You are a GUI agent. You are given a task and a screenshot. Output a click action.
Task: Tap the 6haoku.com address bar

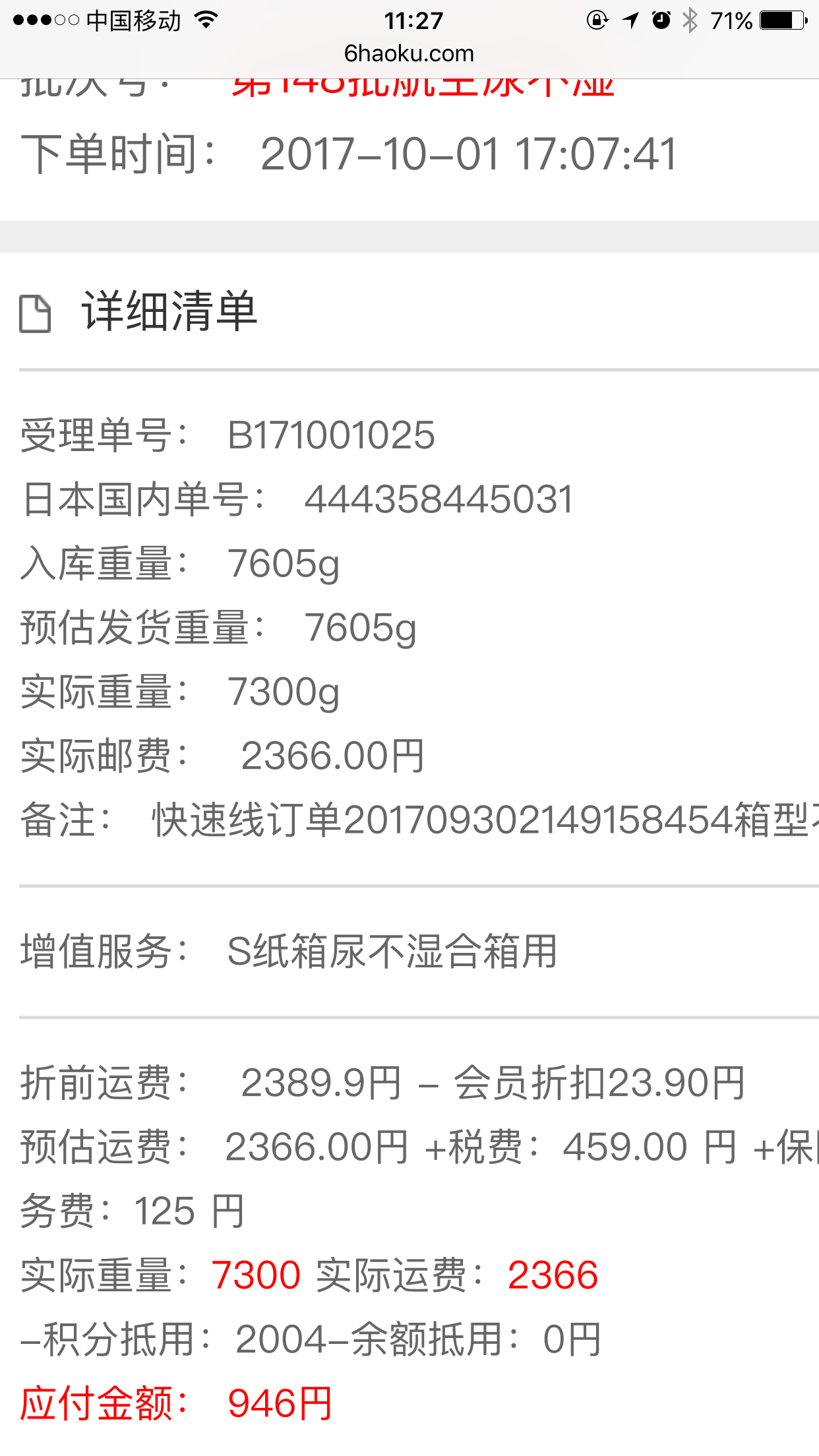(409, 53)
